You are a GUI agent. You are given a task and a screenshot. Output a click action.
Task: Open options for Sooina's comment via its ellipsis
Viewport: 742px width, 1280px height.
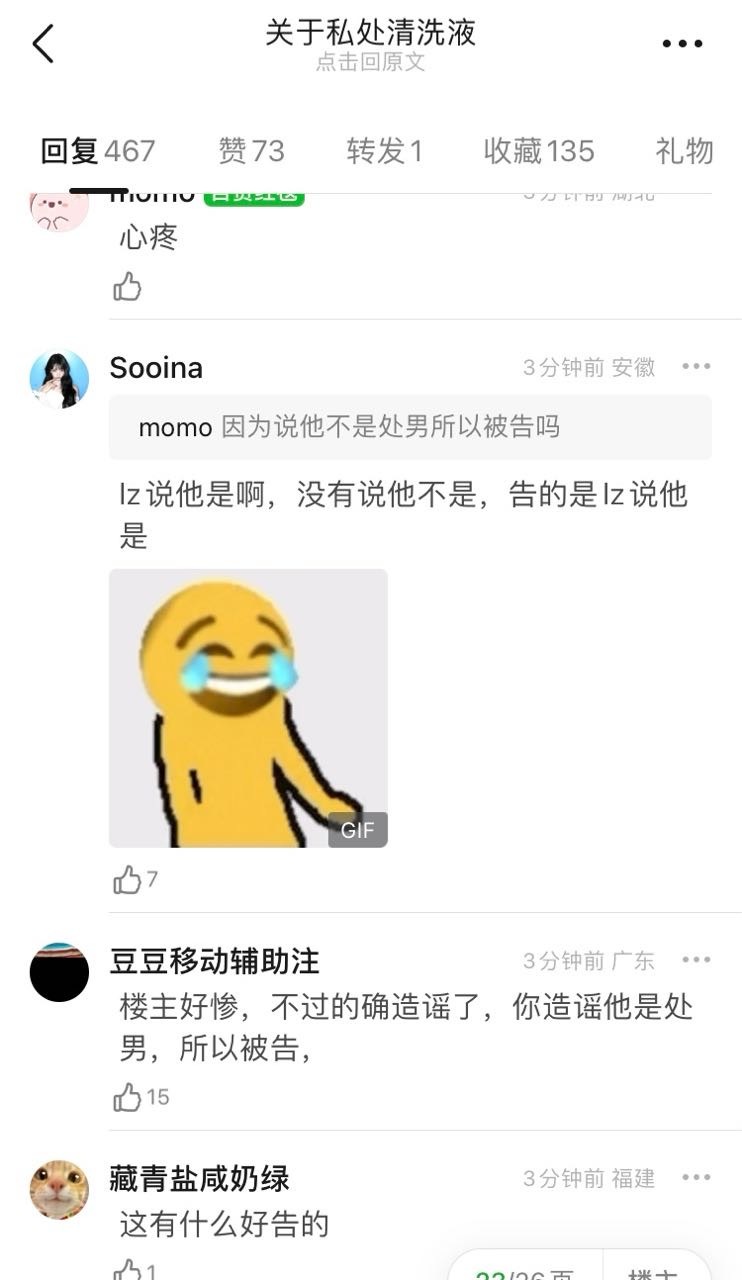(x=695, y=366)
